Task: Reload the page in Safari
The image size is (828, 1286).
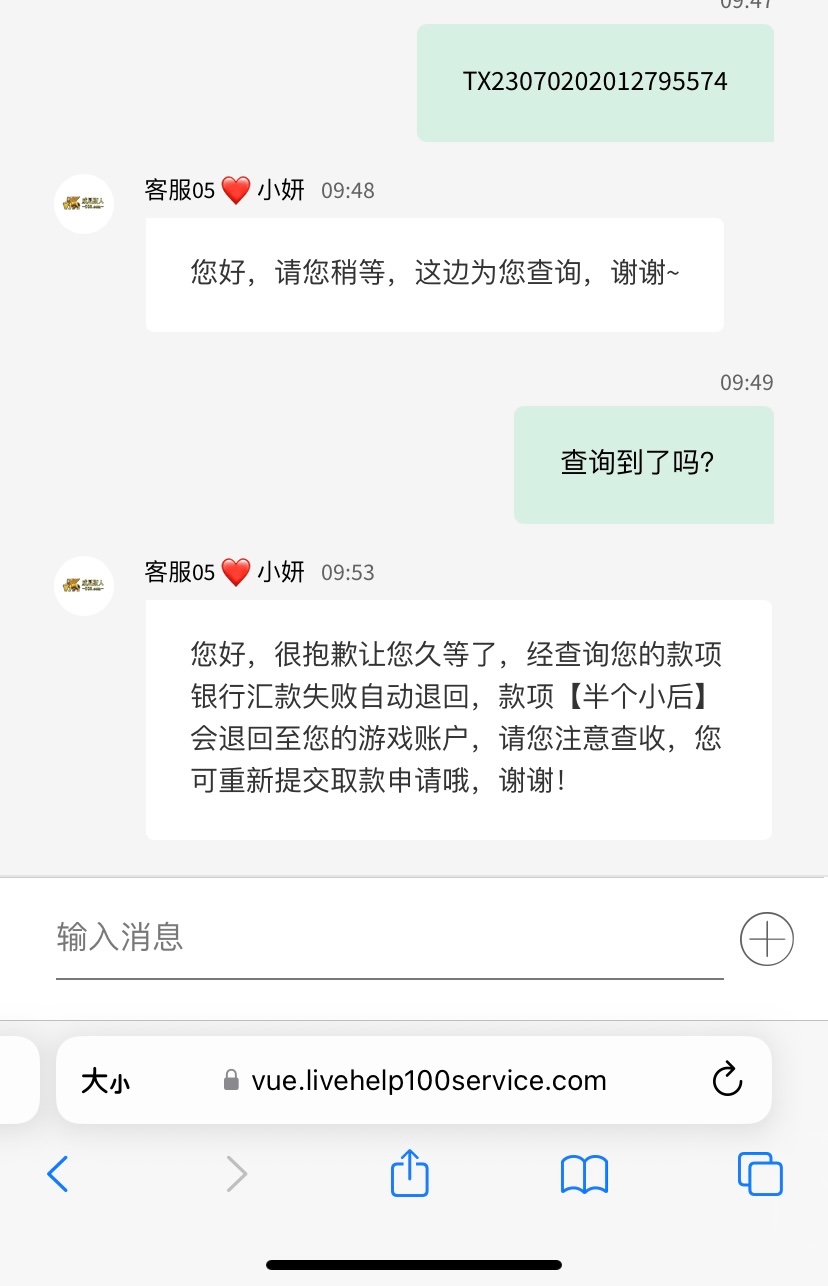Action: [727, 1080]
